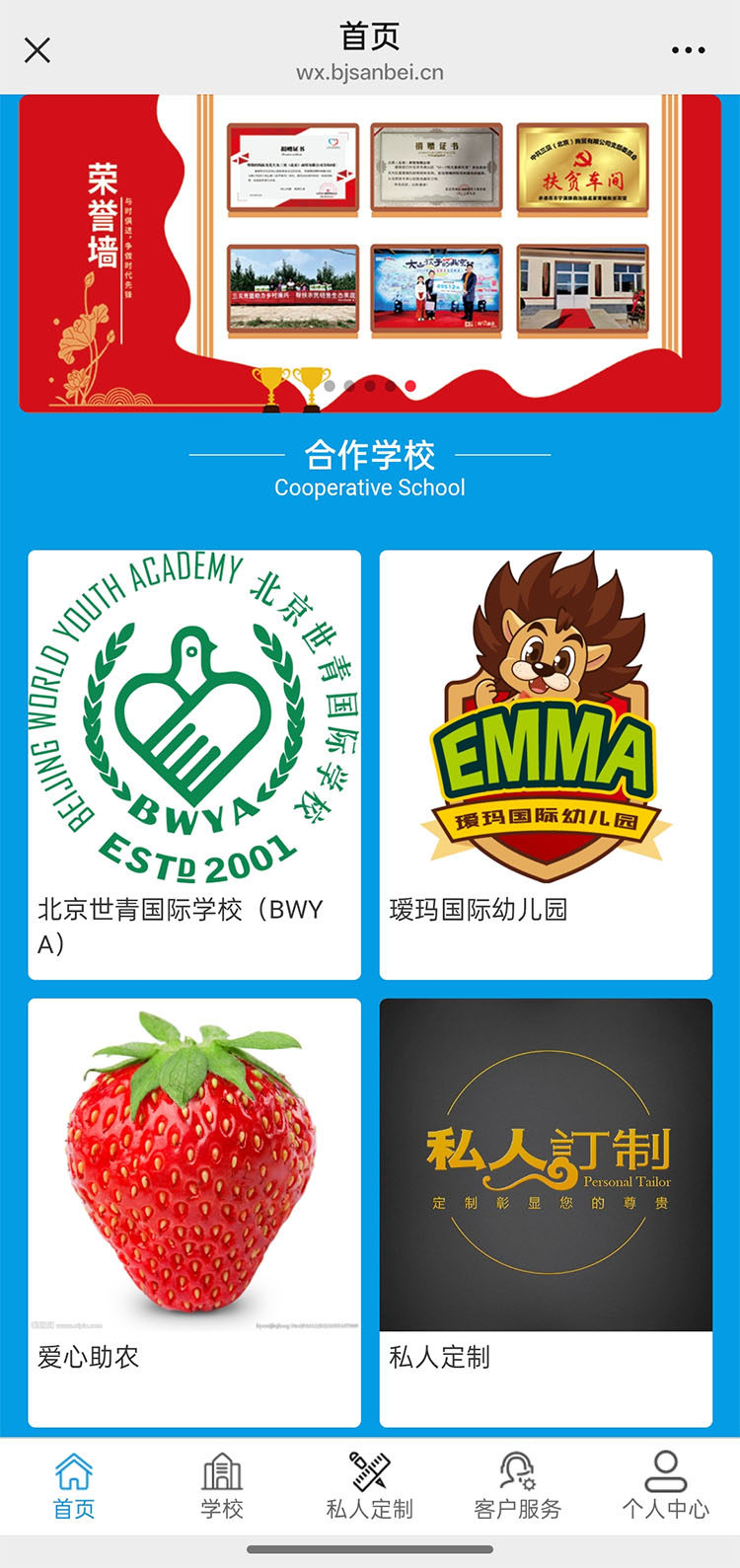Go to the 个人中心 tab

[x=665, y=1486]
